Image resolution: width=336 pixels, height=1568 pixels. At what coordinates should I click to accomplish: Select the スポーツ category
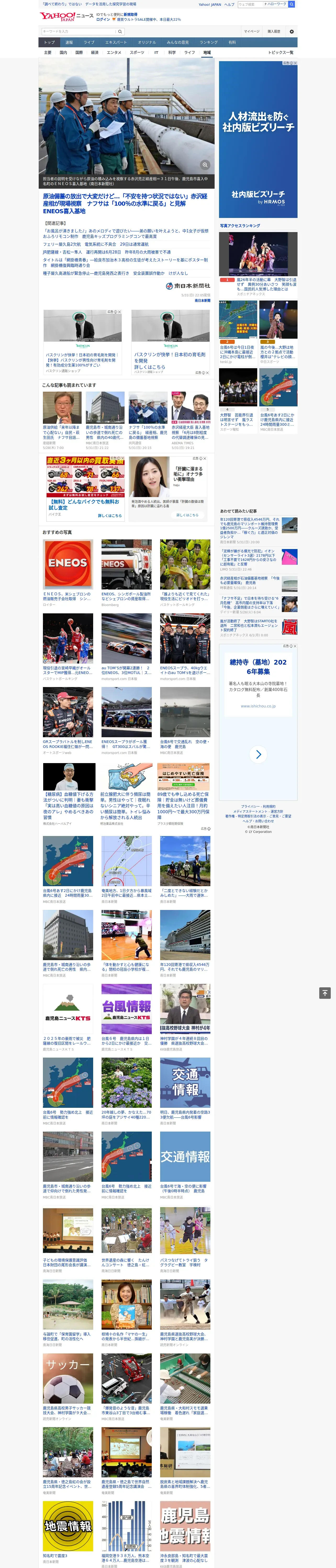click(x=137, y=52)
